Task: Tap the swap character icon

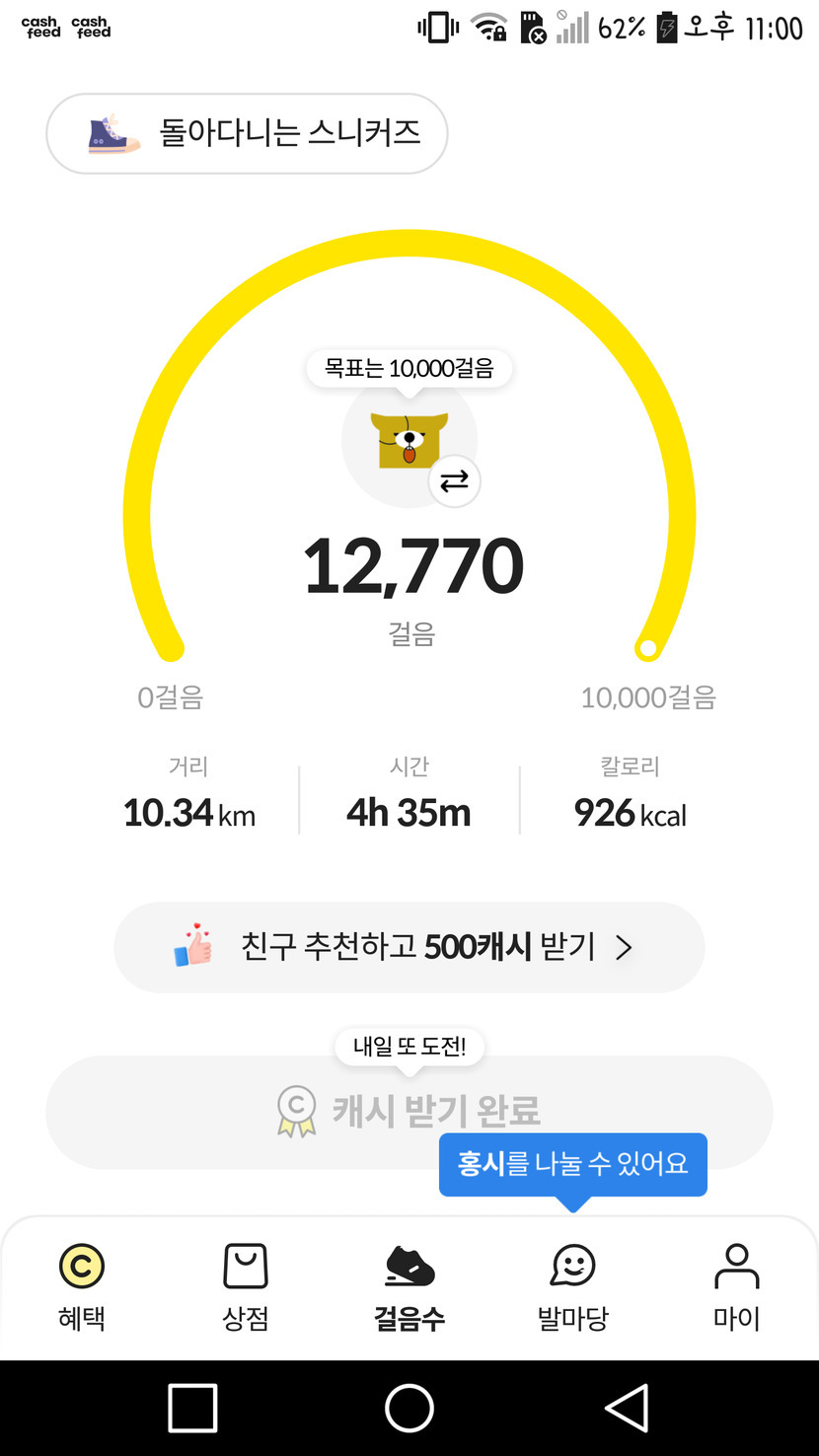Action: (454, 481)
